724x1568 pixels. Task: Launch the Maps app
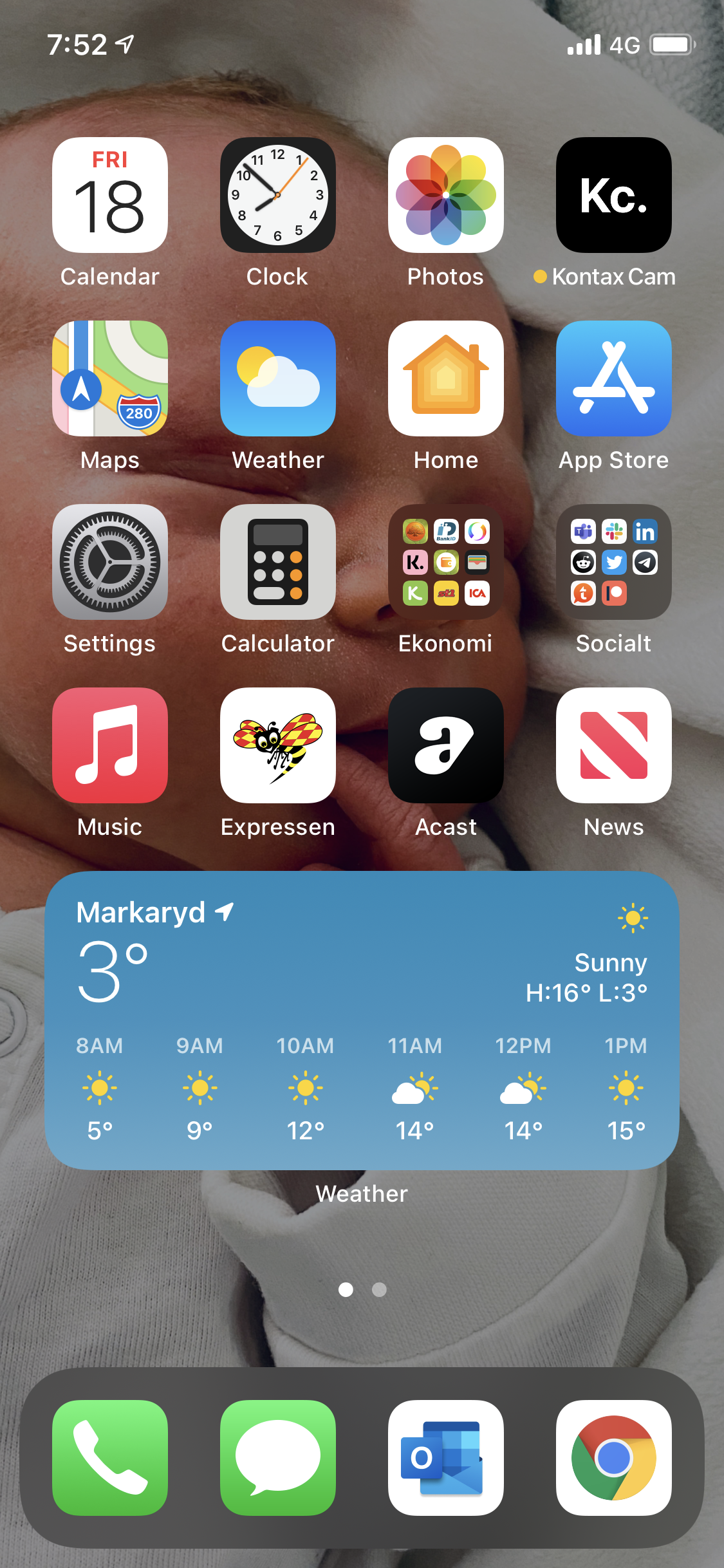click(x=110, y=378)
